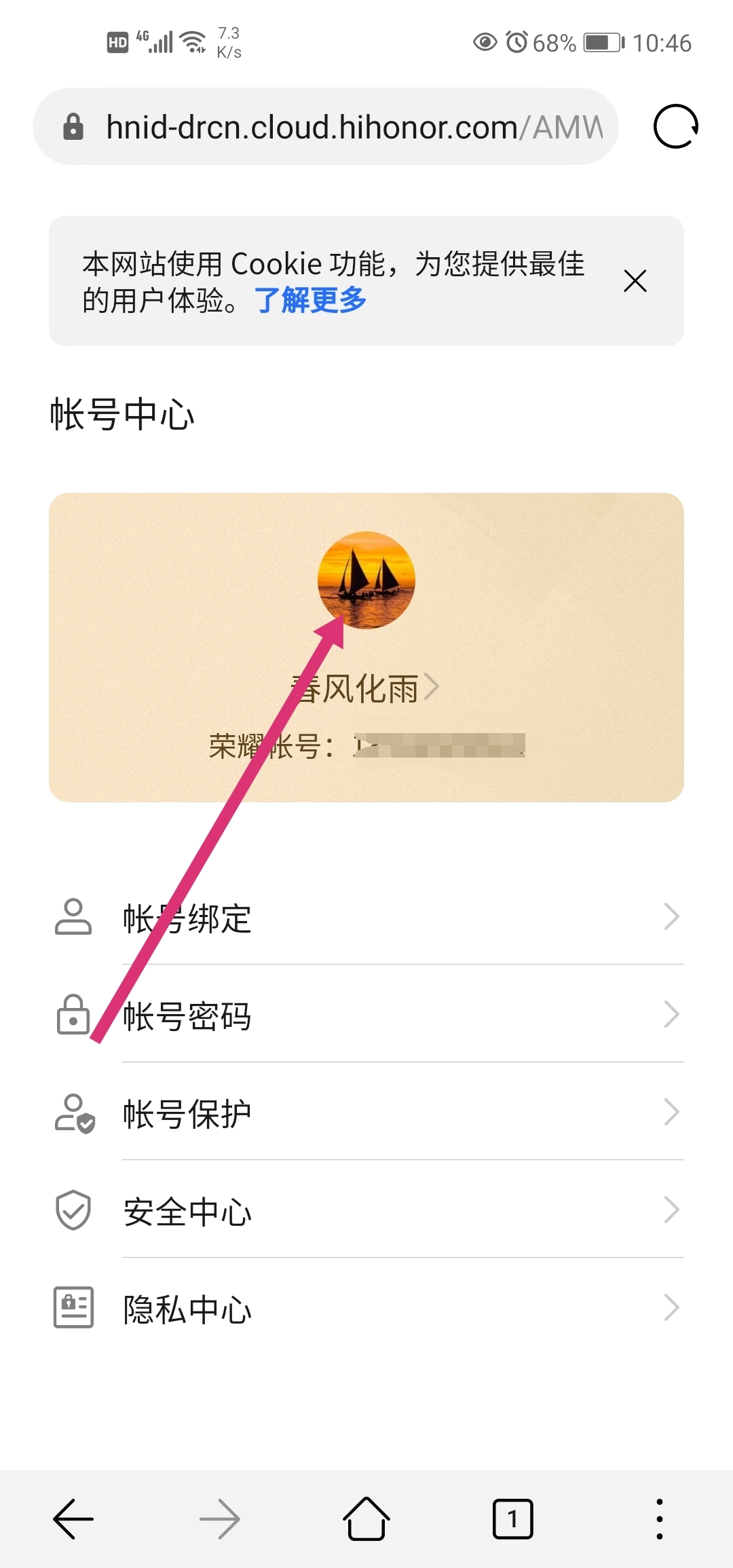Screen dimensions: 733x1568
Task: Open the browser three-dot menu
Action: [x=660, y=1519]
